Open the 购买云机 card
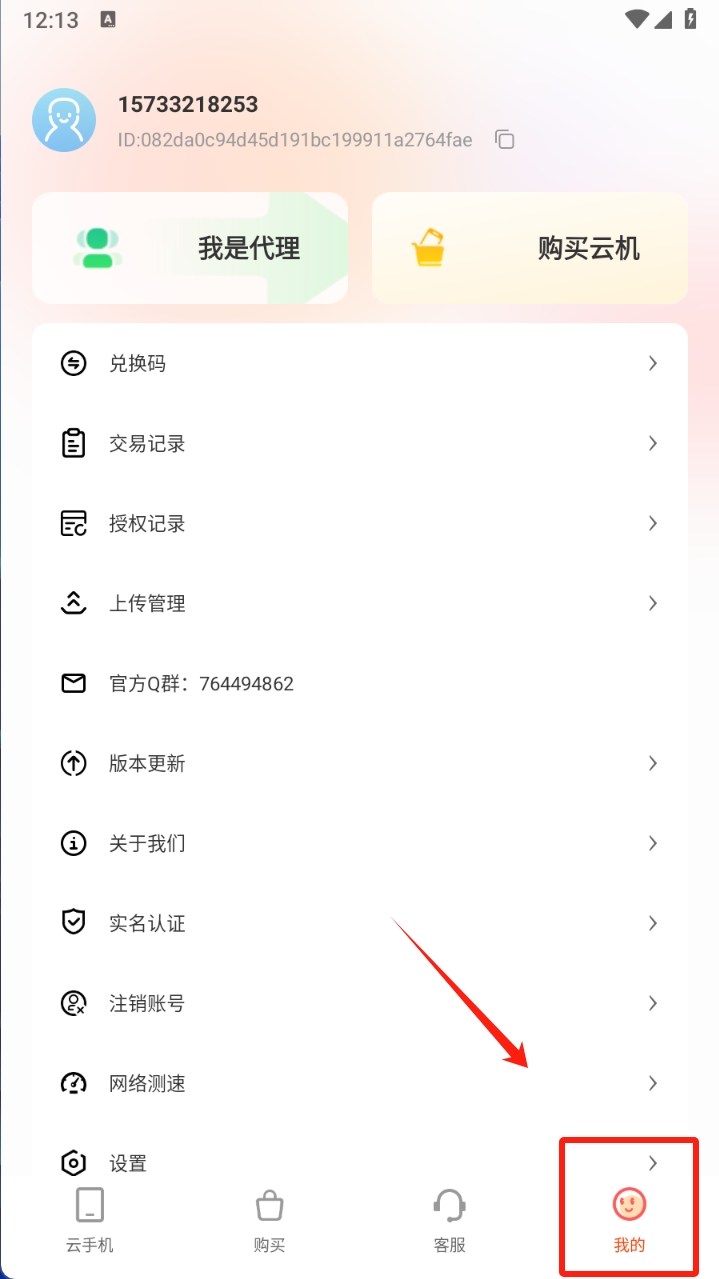The image size is (719, 1279). point(529,248)
